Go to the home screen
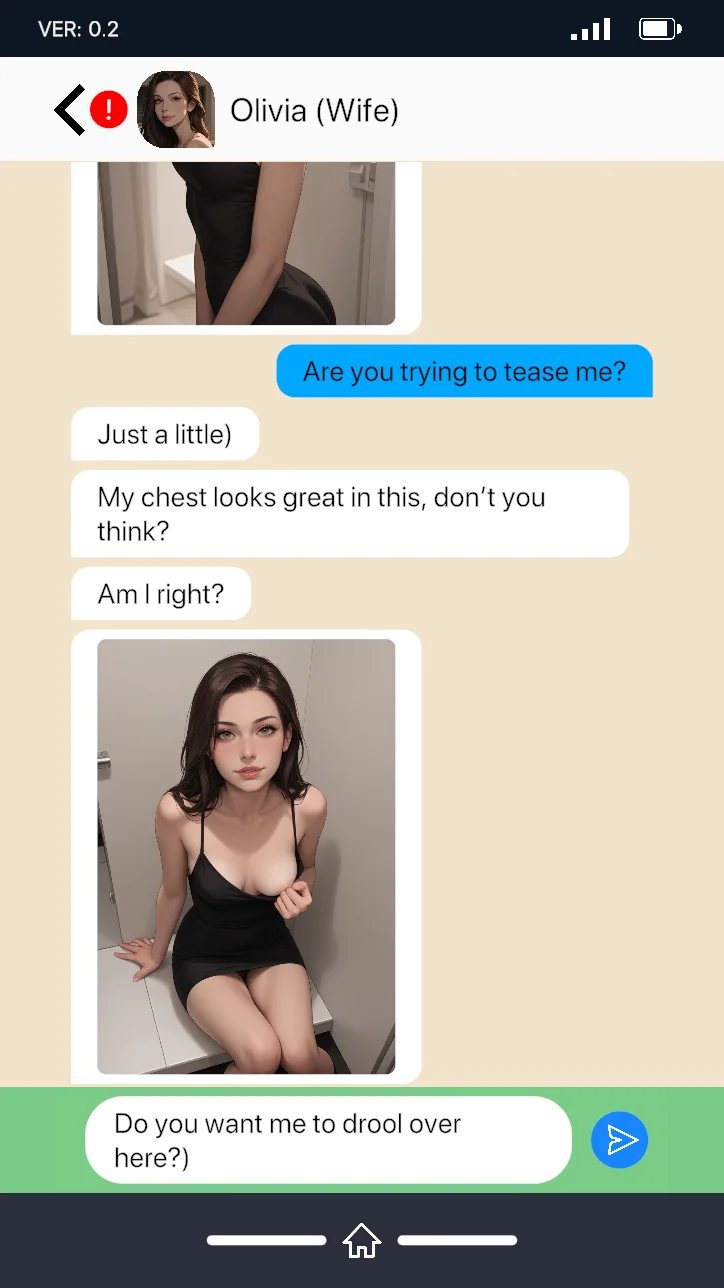Image resolution: width=724 pixels, height=1288 pixels. 361,1241
